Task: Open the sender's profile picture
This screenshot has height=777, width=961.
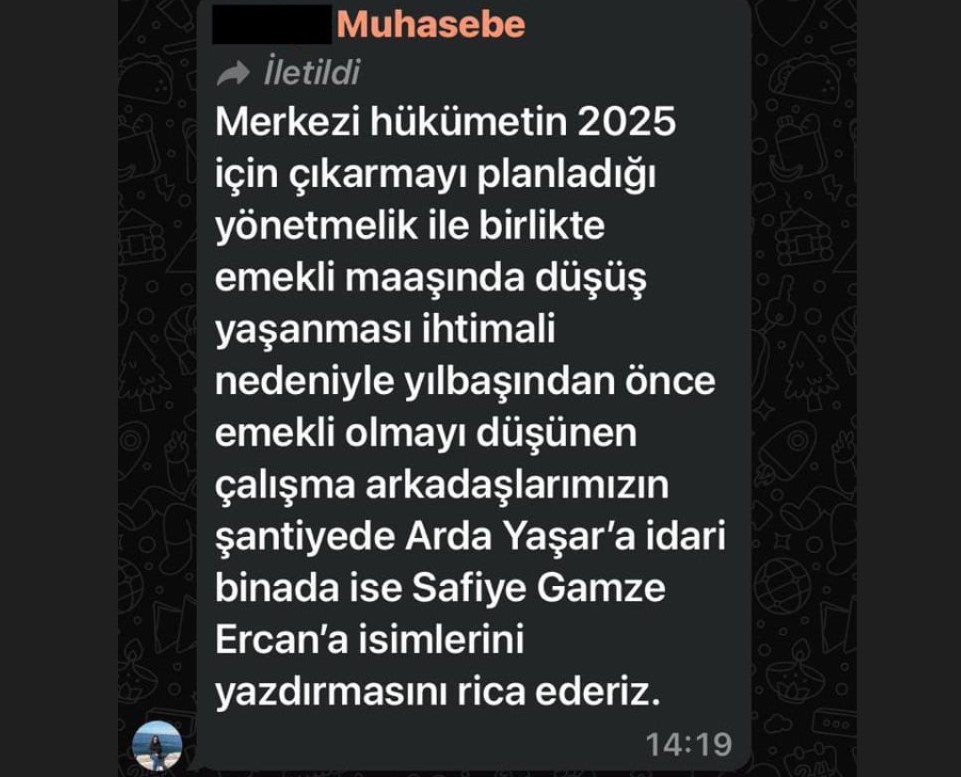Action: 158,745
